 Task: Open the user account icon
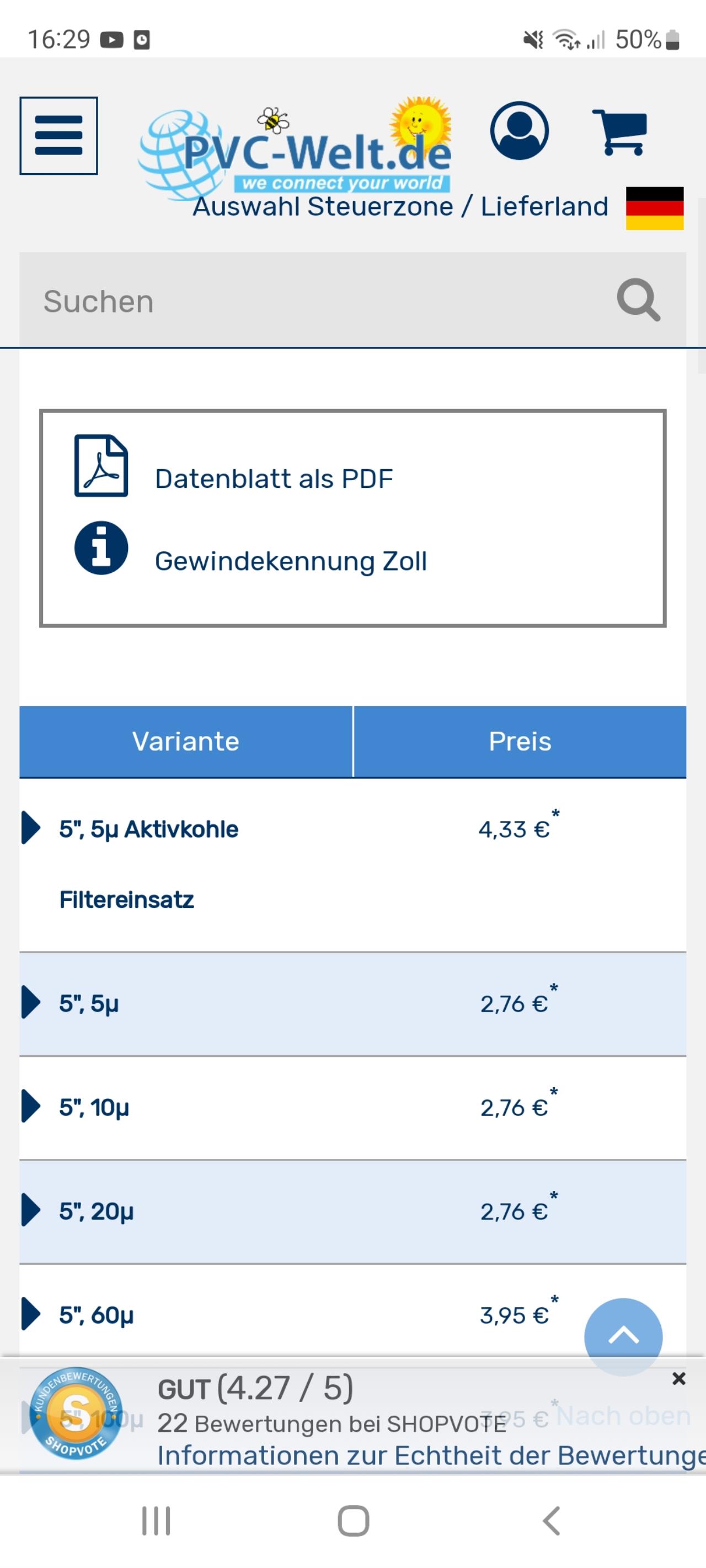coord(519,130)
